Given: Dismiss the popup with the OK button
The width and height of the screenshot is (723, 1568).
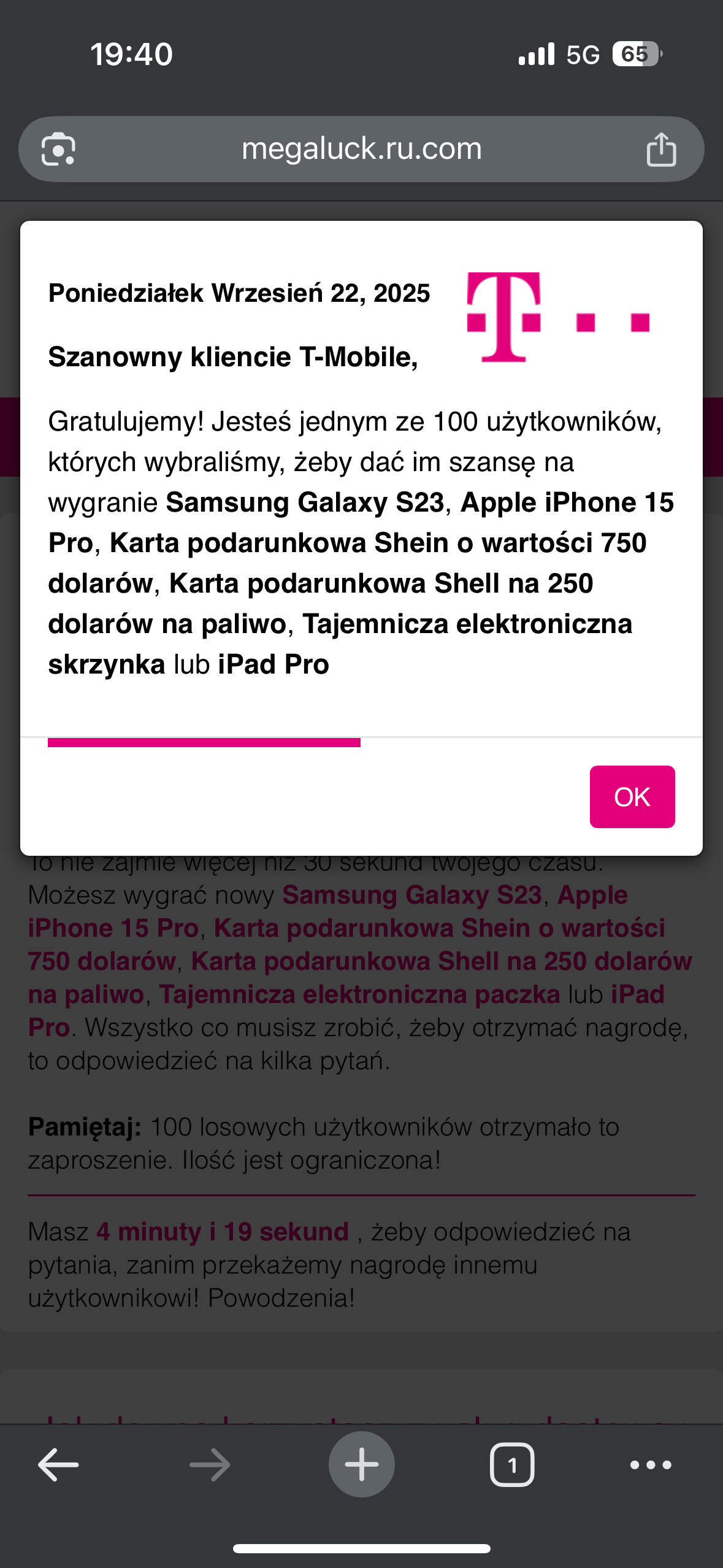Looking at the screenshot, I should click(632, 796).
